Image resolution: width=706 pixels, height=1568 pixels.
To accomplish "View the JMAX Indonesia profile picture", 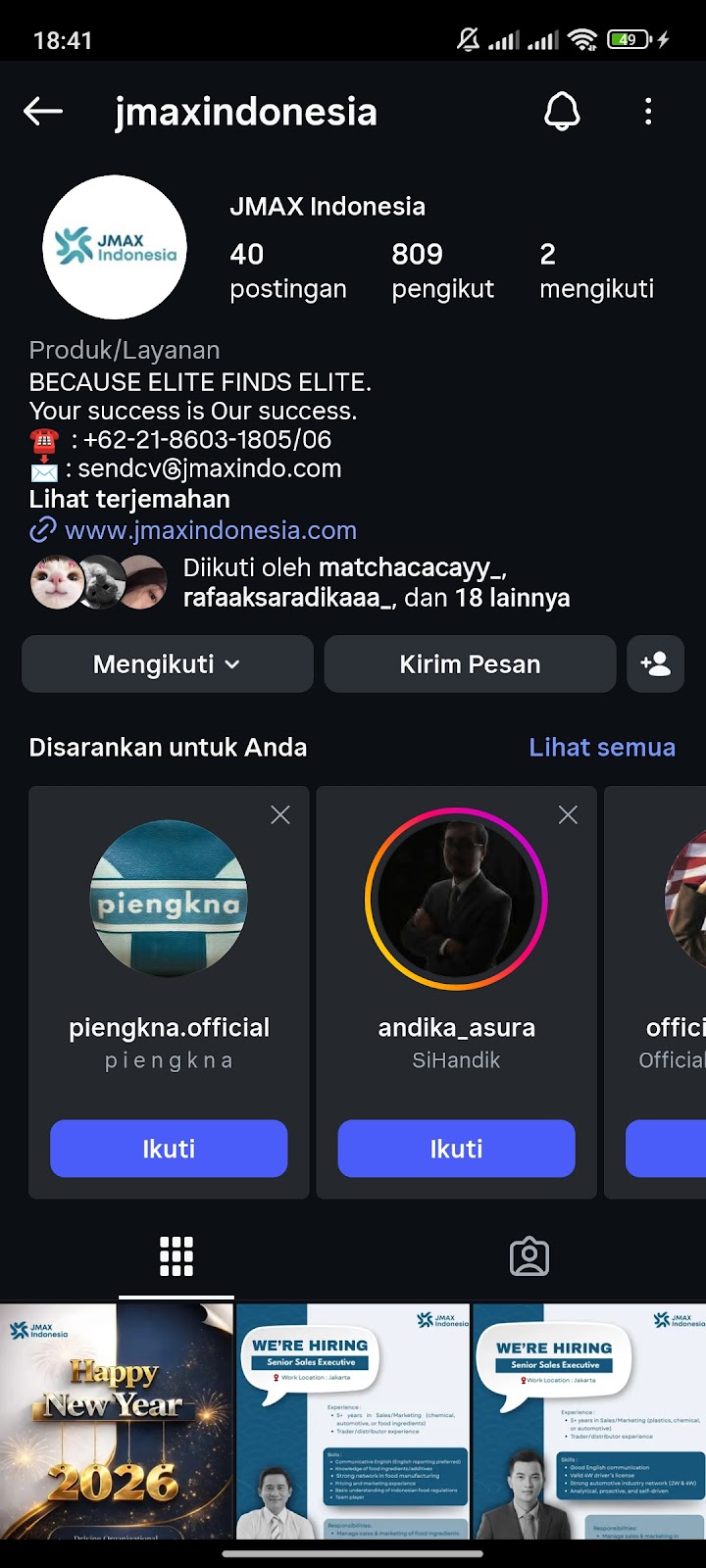I will pos(115,247).
